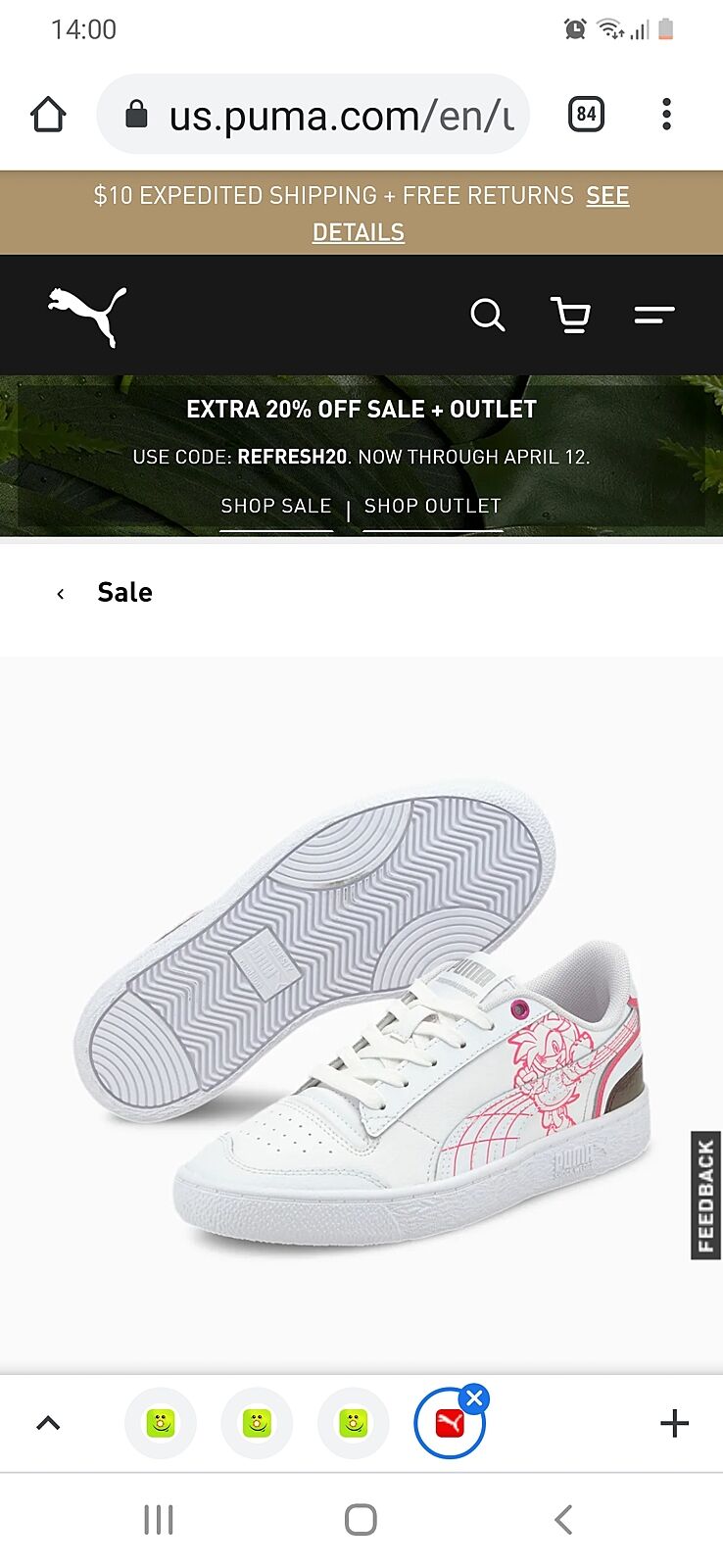Open the tab switcher showing 84 tabs
The image size is (723, 1568).
[x=586, y=115]
